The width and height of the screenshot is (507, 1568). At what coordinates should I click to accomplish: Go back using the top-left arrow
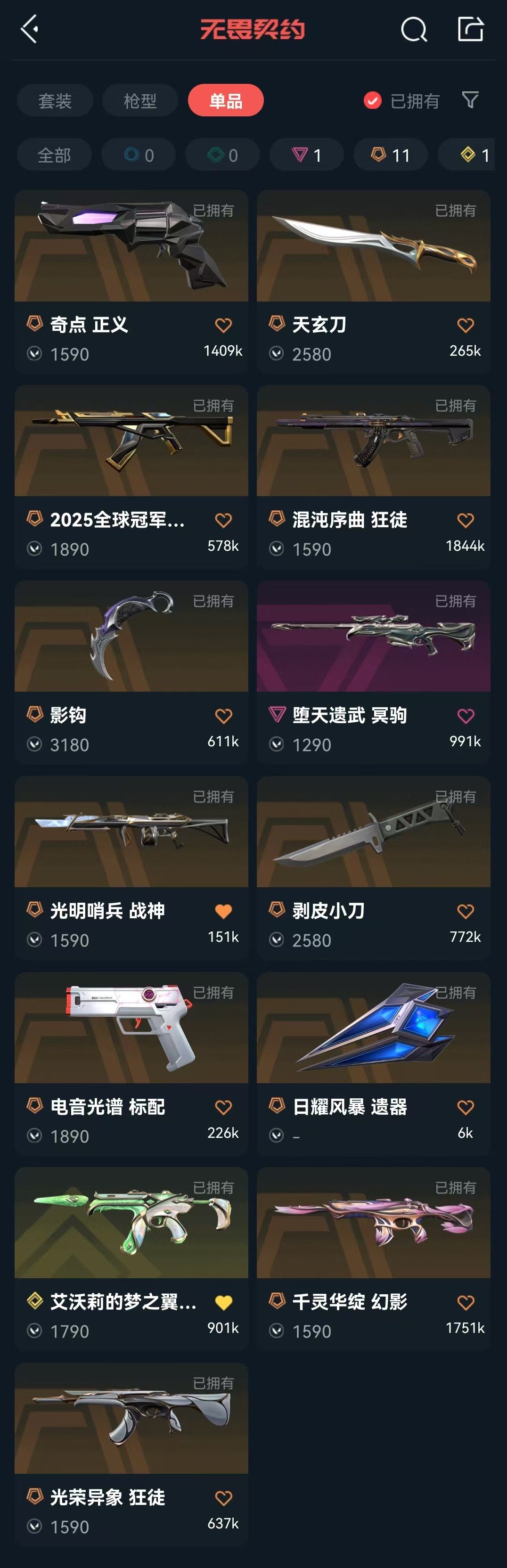[x=30, y=29]
